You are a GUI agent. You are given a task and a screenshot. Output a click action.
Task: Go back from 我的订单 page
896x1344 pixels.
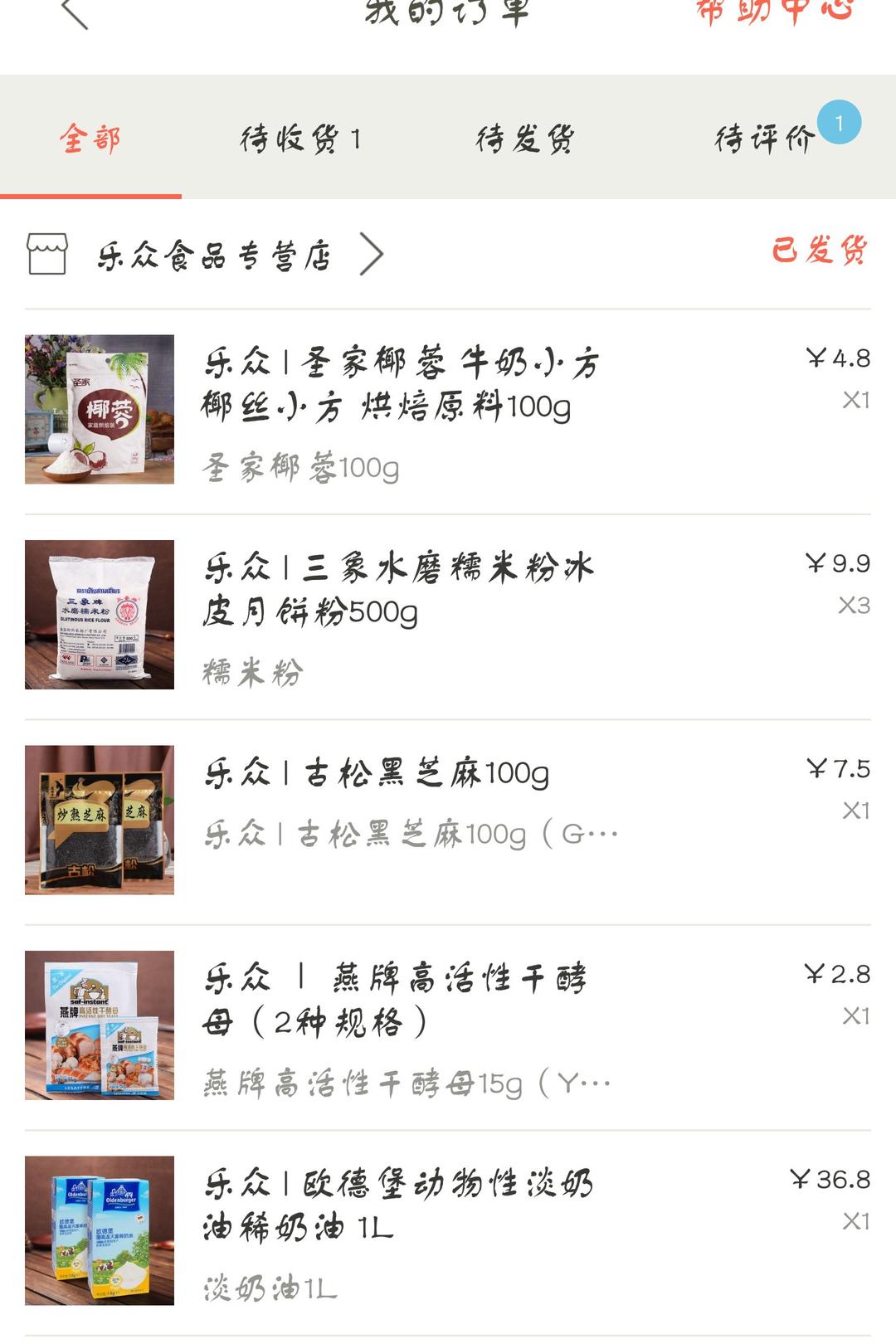(75, 13)
